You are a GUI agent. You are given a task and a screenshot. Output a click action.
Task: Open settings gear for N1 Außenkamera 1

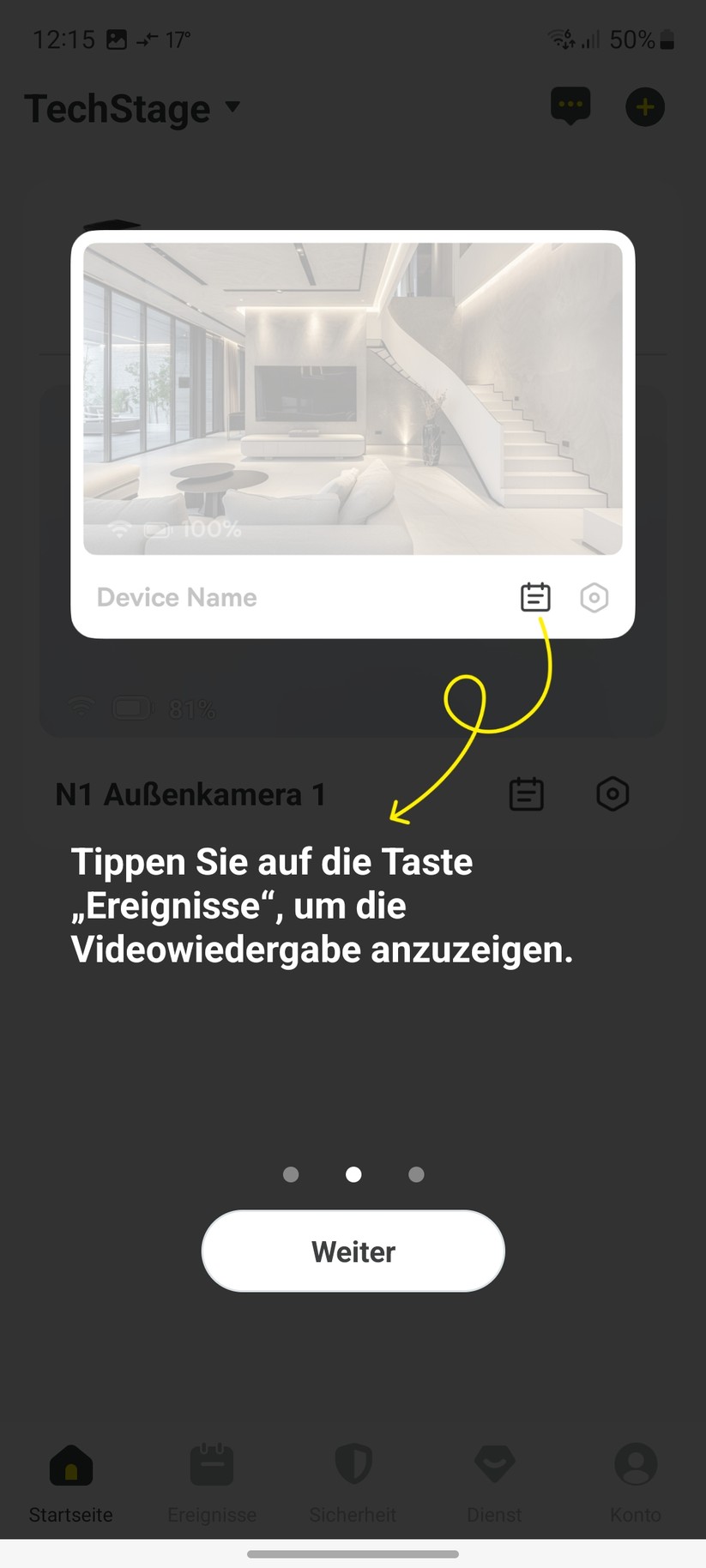pos(612,793)
